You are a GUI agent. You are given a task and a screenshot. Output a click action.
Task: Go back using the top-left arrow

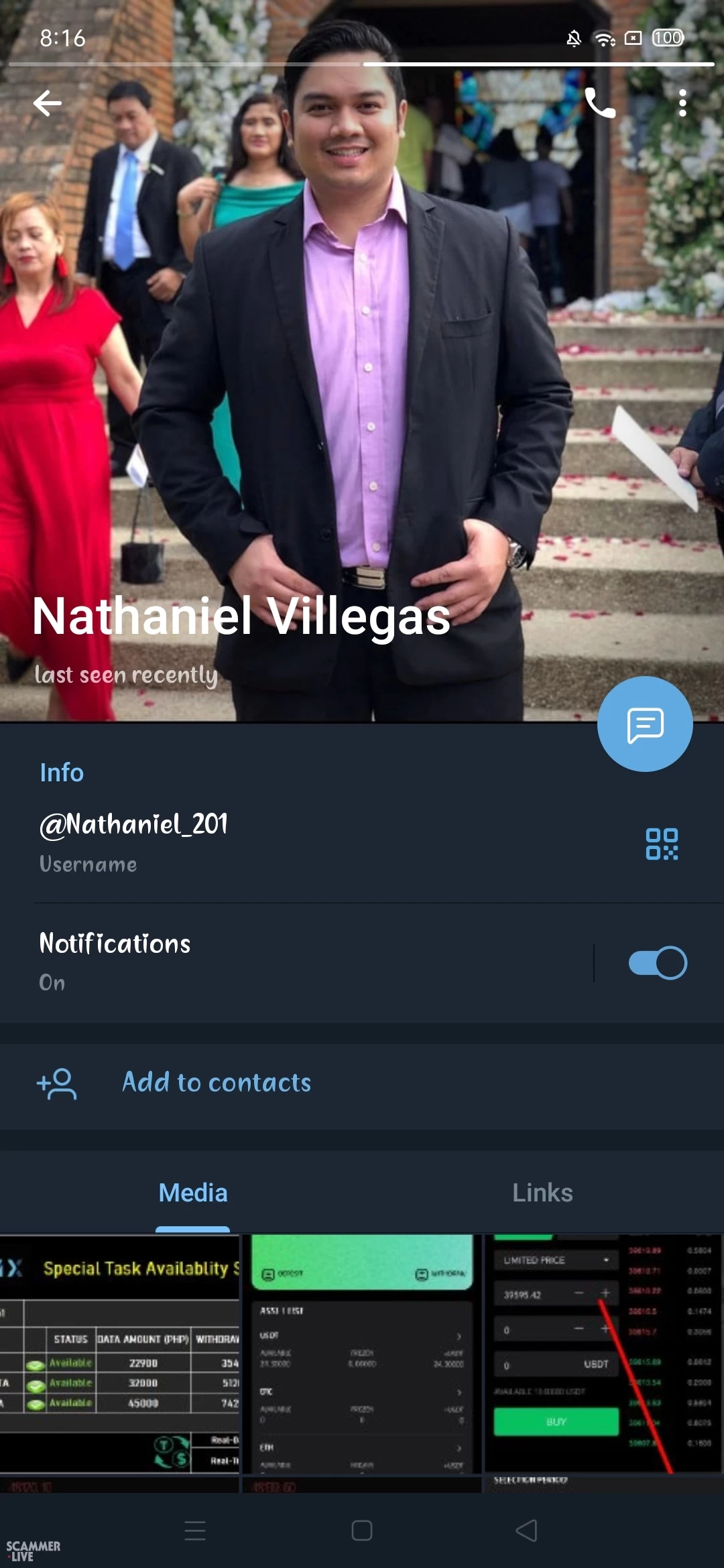(48, 103)
